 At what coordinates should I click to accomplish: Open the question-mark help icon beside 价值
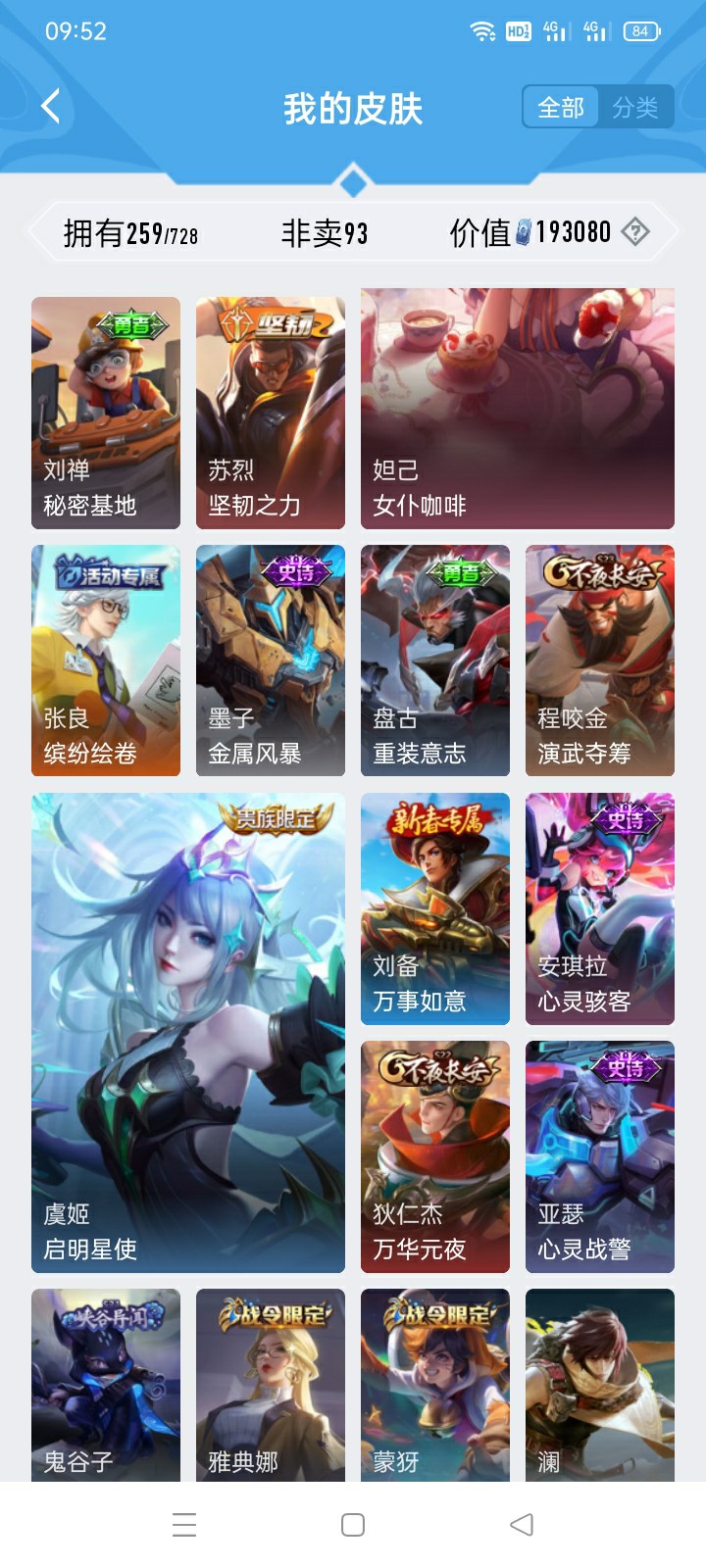635,232
